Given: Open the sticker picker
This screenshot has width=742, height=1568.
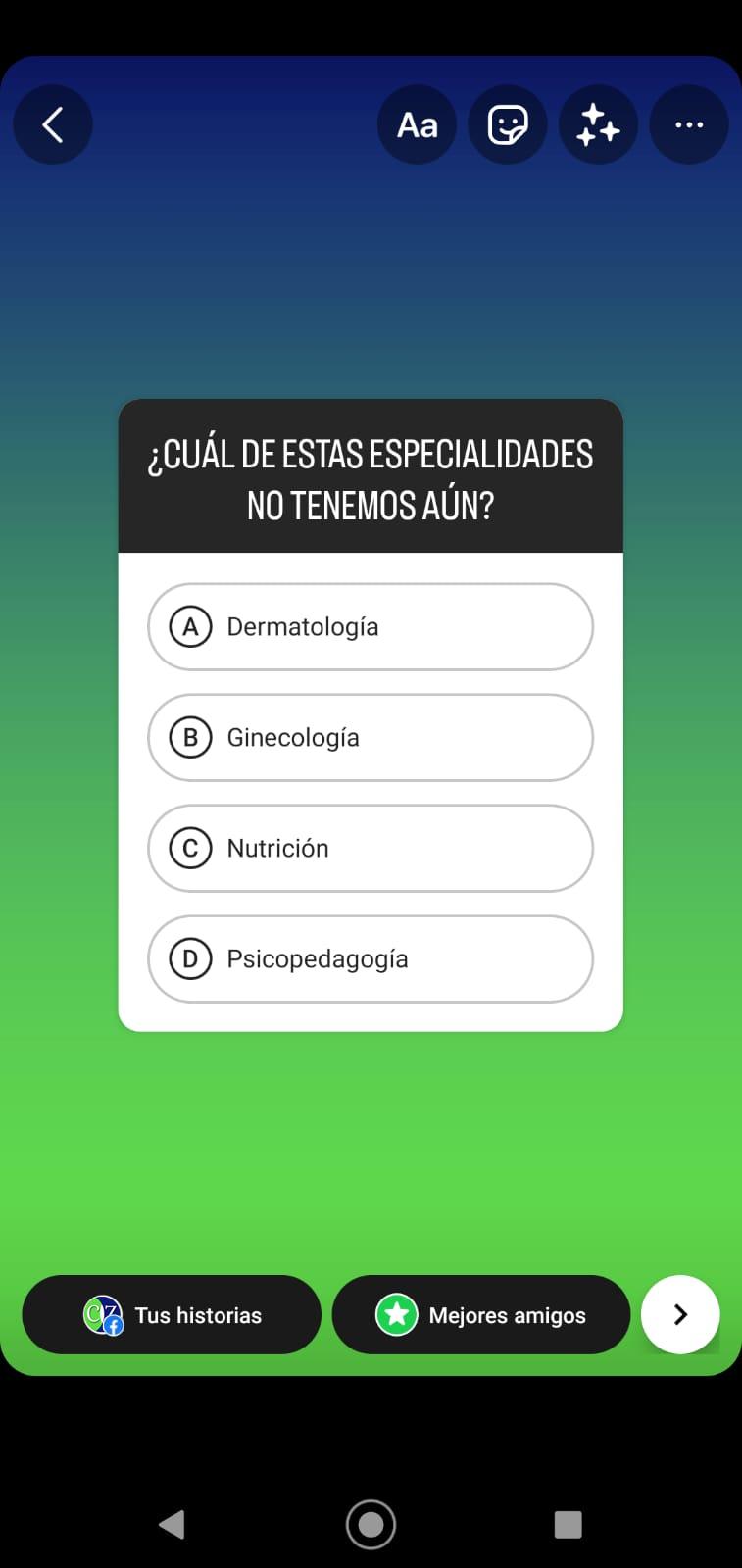Looking at the screenshot, I should pos(507,124).
